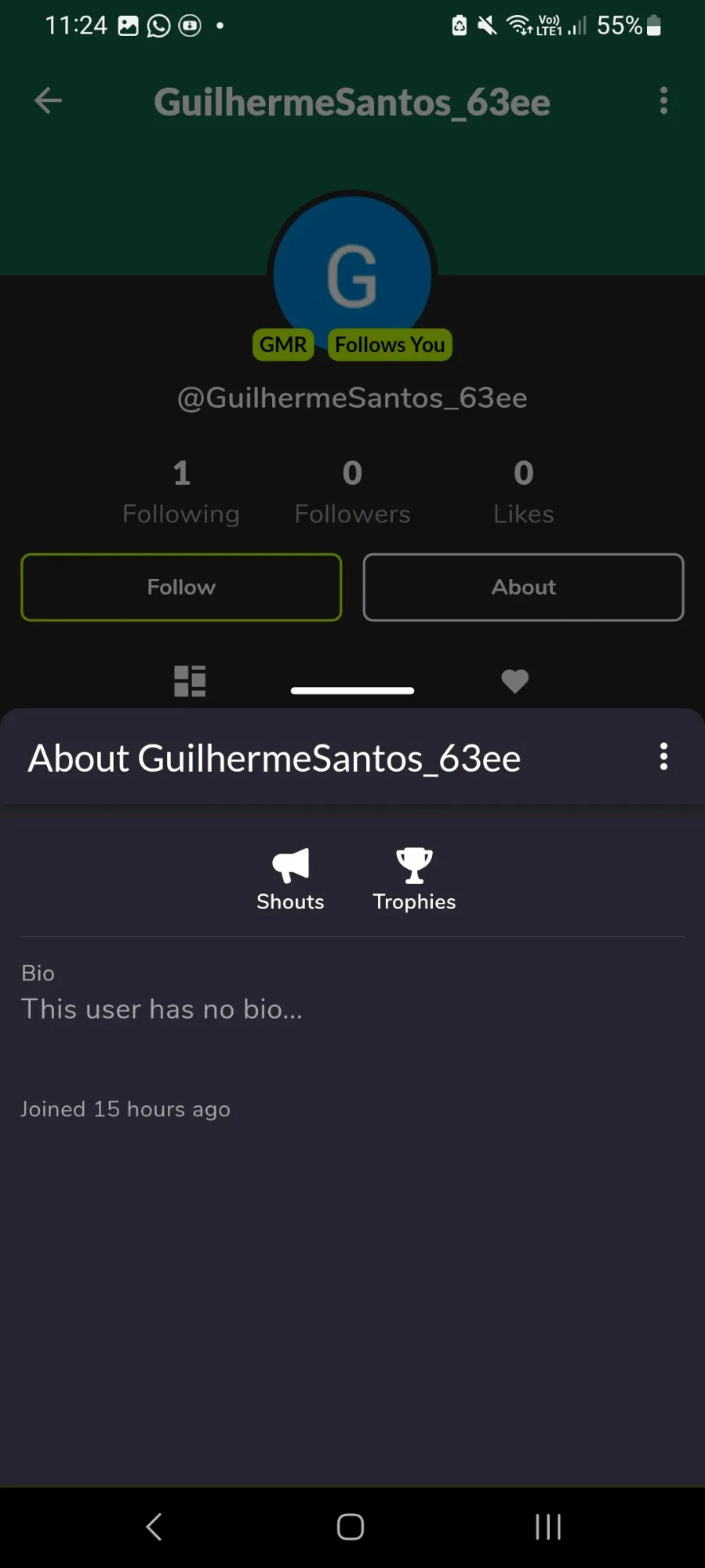View the Followers list
The image size is (705, 1568).
click(x=352, y=492)
